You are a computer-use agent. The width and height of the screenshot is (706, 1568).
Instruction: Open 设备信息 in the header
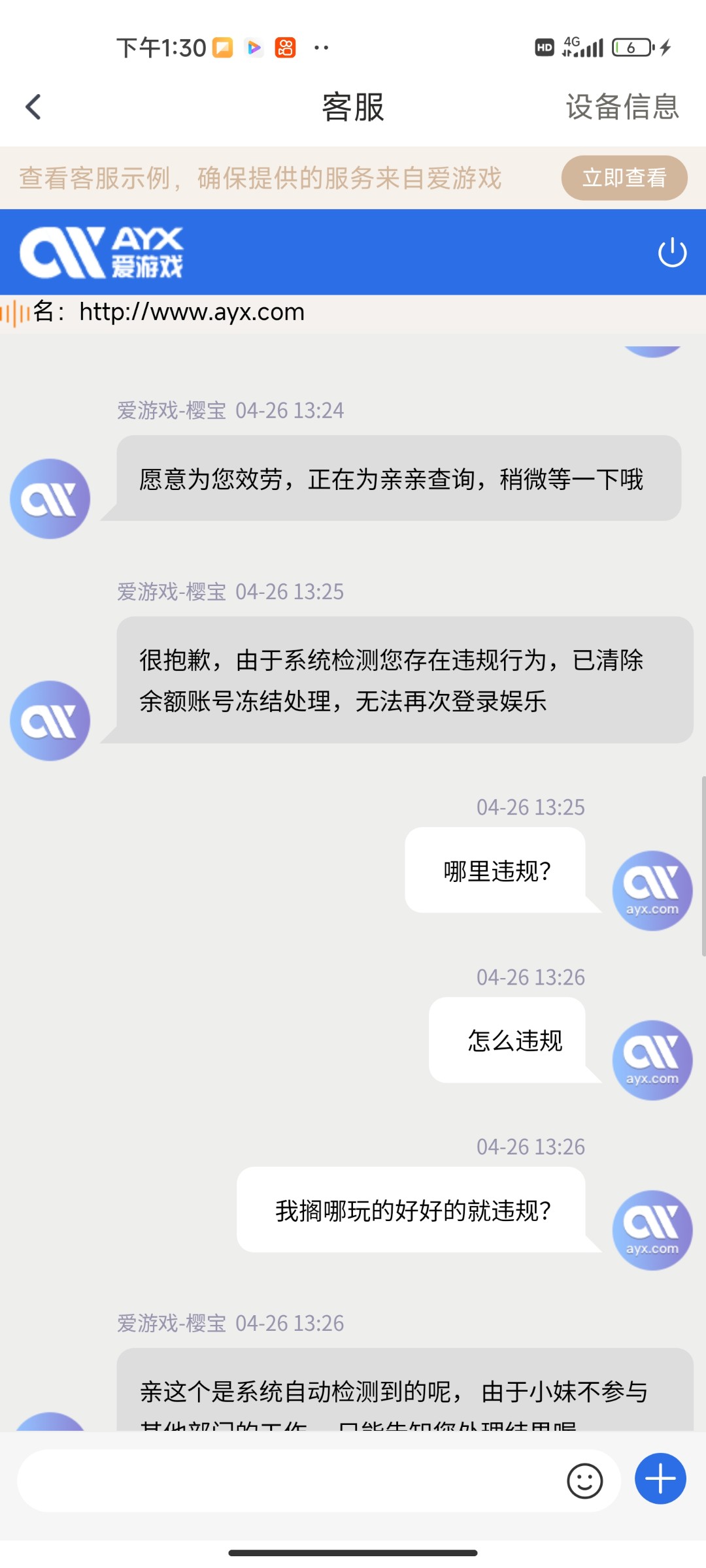click(x=622, y=107)
